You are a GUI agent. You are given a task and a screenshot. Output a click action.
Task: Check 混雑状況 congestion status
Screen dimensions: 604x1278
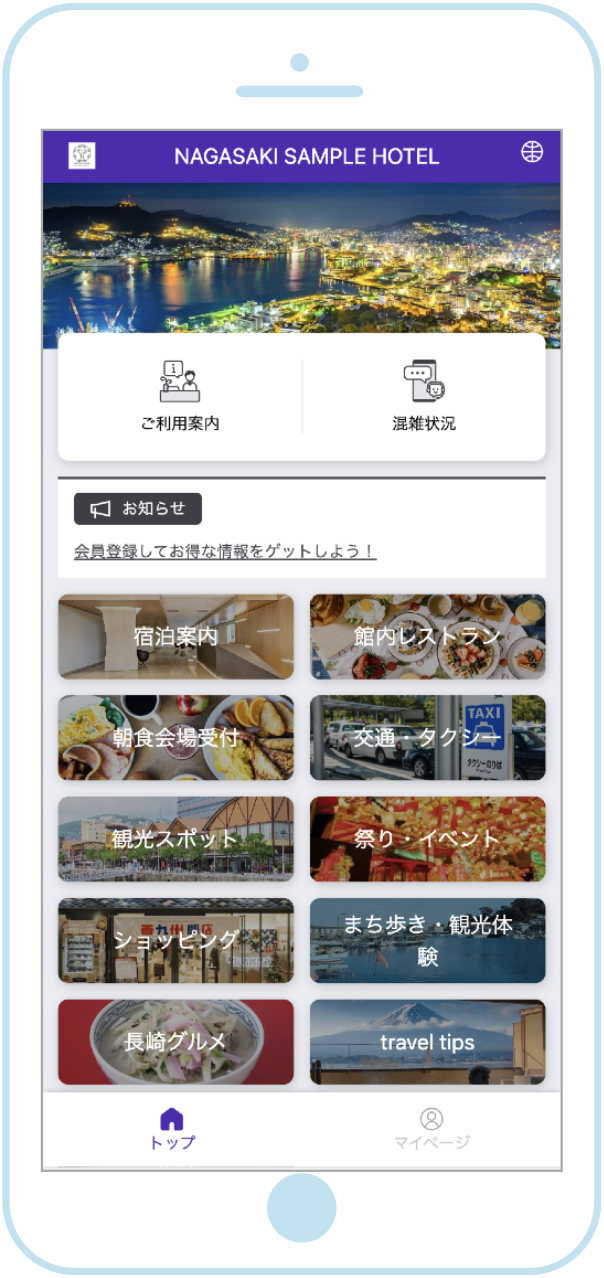pyautogui.click(x=424, y=397)
